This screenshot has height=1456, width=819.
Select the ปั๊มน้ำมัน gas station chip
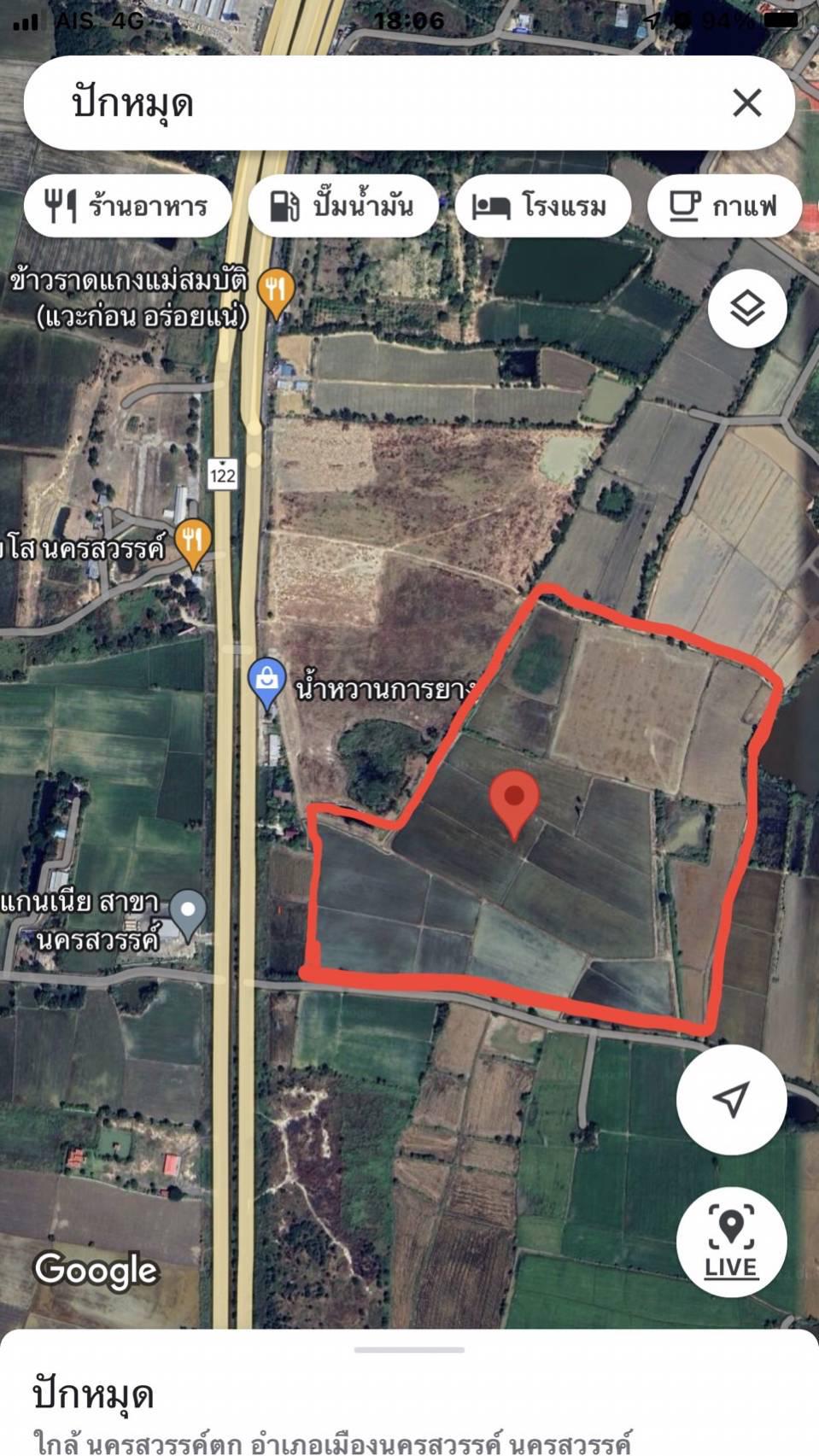pos(343,206)
